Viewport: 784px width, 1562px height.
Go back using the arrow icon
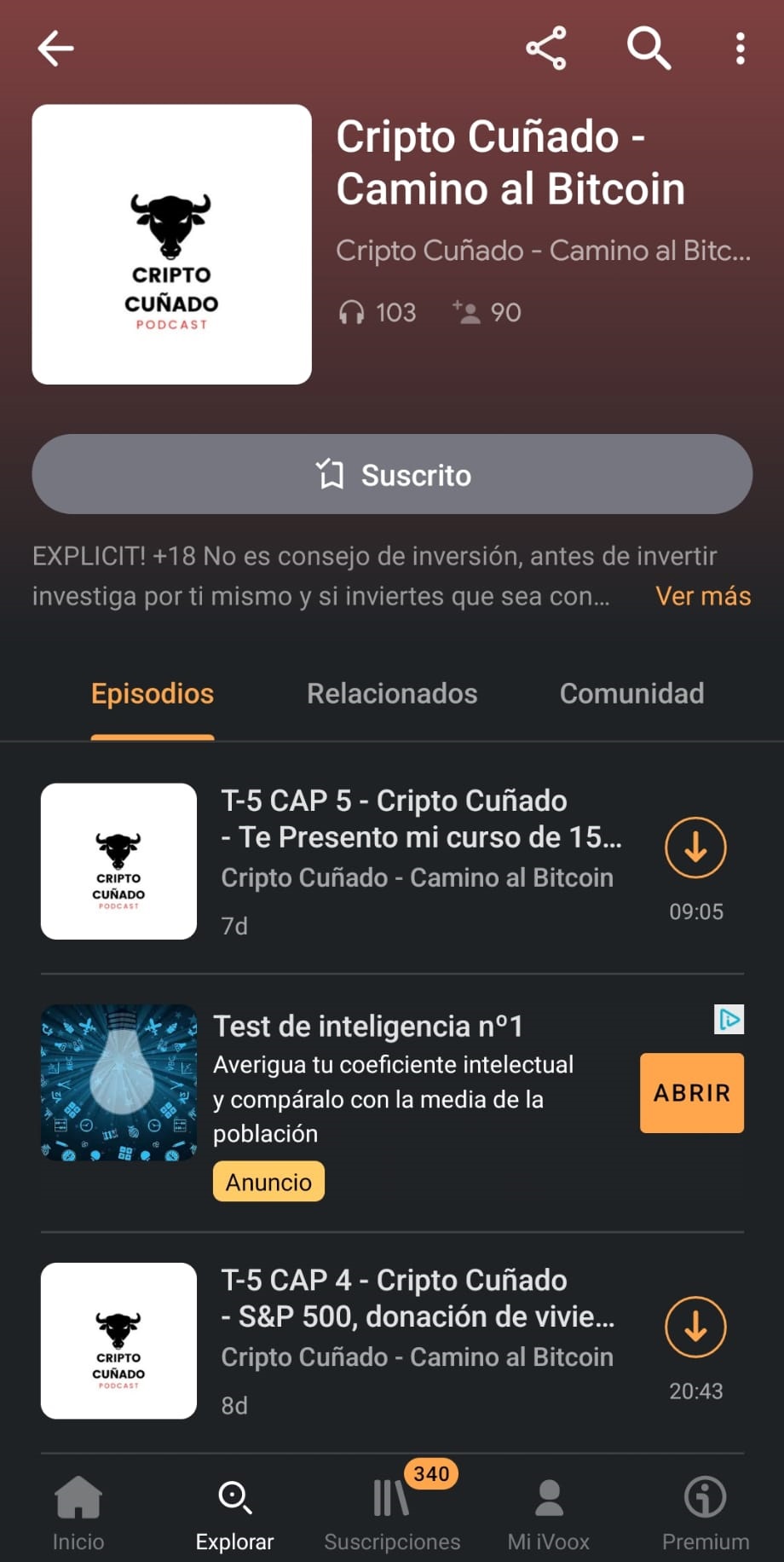56,49
